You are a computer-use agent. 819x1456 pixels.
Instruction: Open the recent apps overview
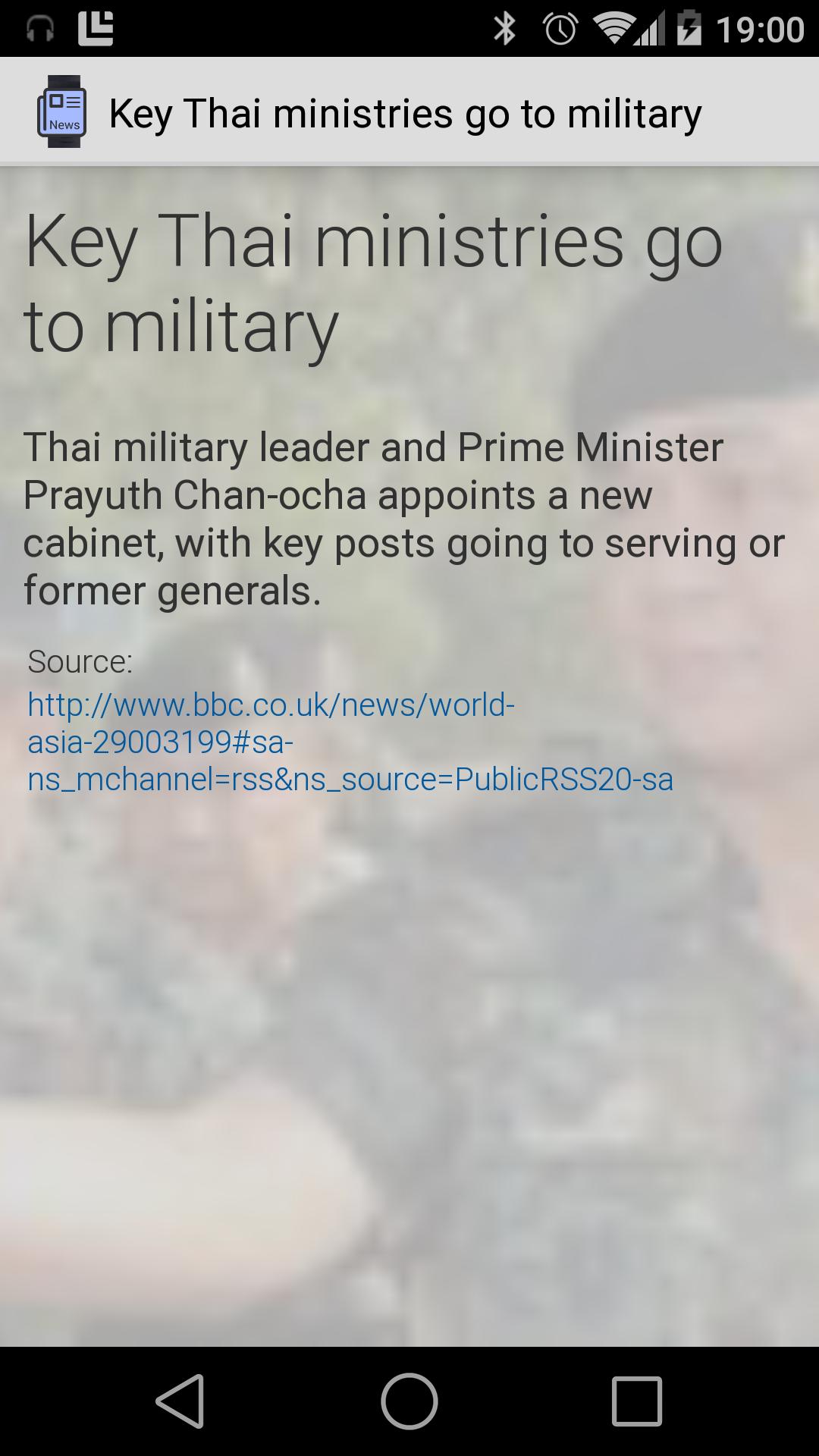point(637,1401)
